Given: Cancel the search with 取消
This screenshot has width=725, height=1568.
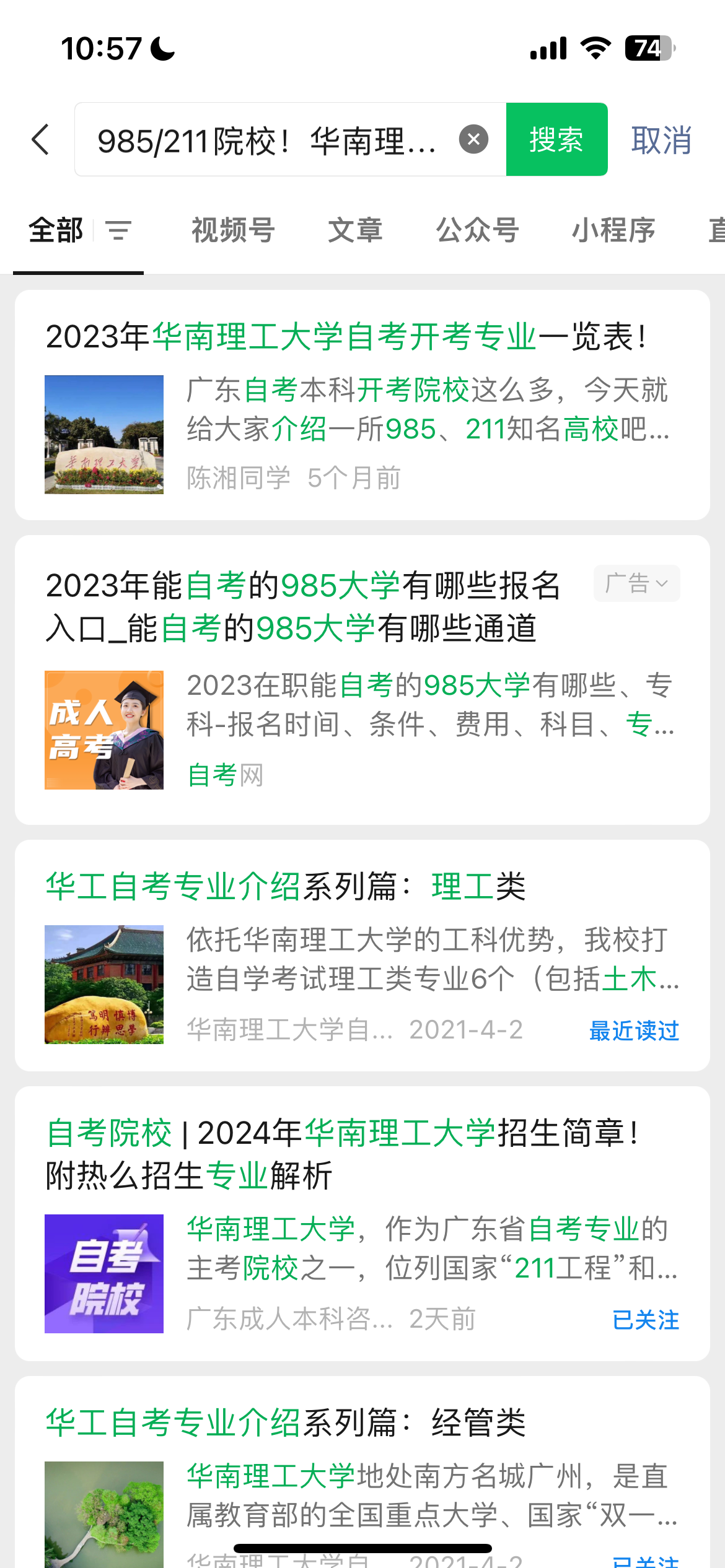Looking at the screenshot, I should (x=661, y=141).
